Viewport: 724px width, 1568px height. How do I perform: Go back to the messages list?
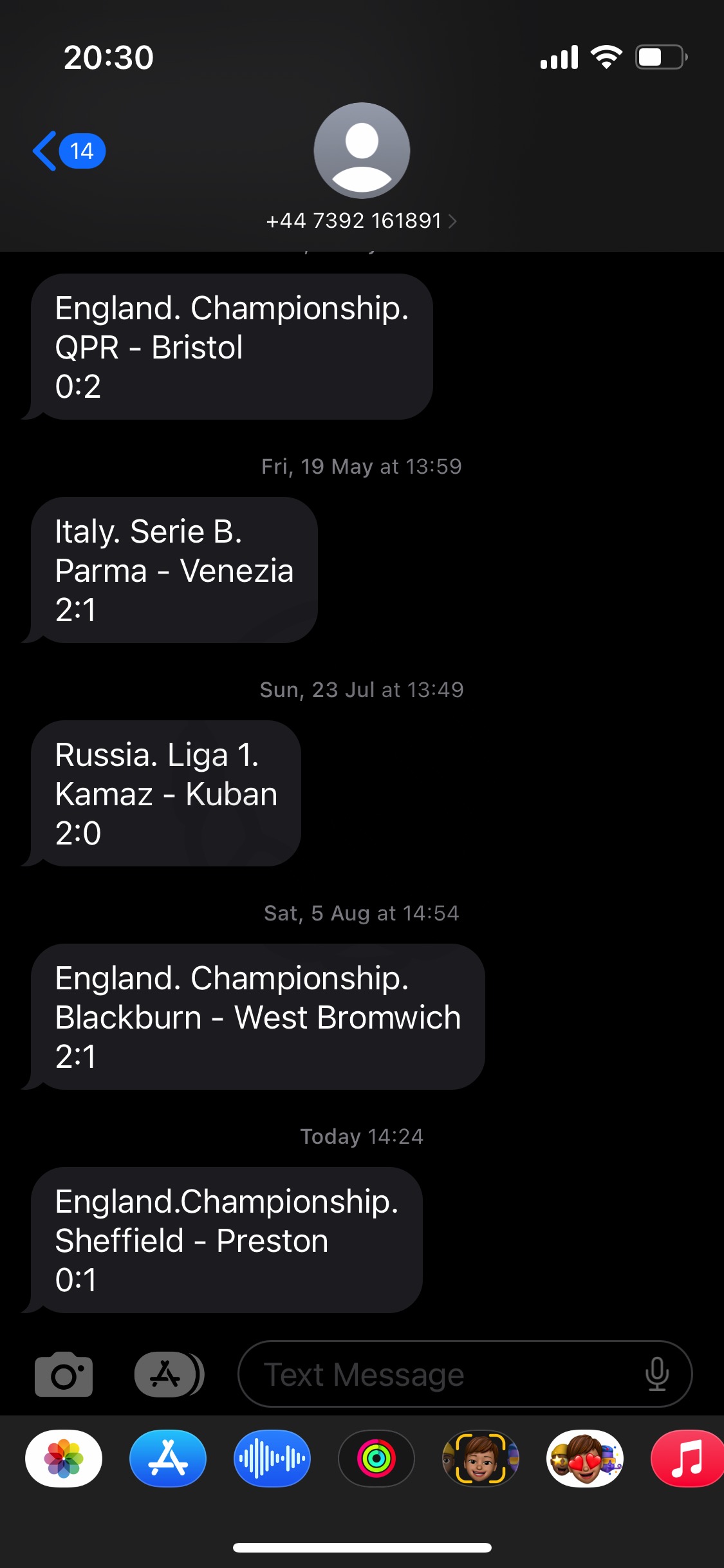click(x=69, y=151)
